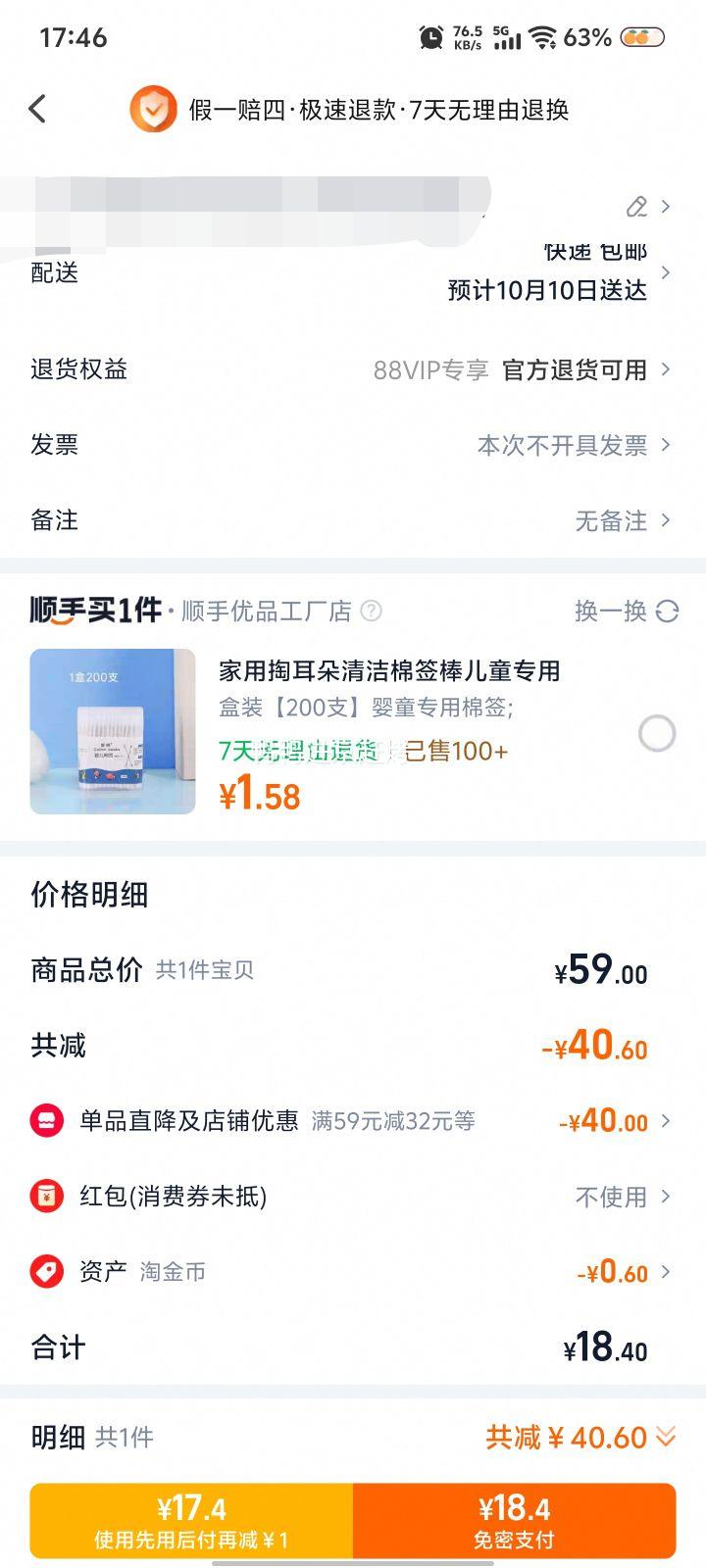
Task: Edit the delivery address
Action: click(x=637, y=207)
